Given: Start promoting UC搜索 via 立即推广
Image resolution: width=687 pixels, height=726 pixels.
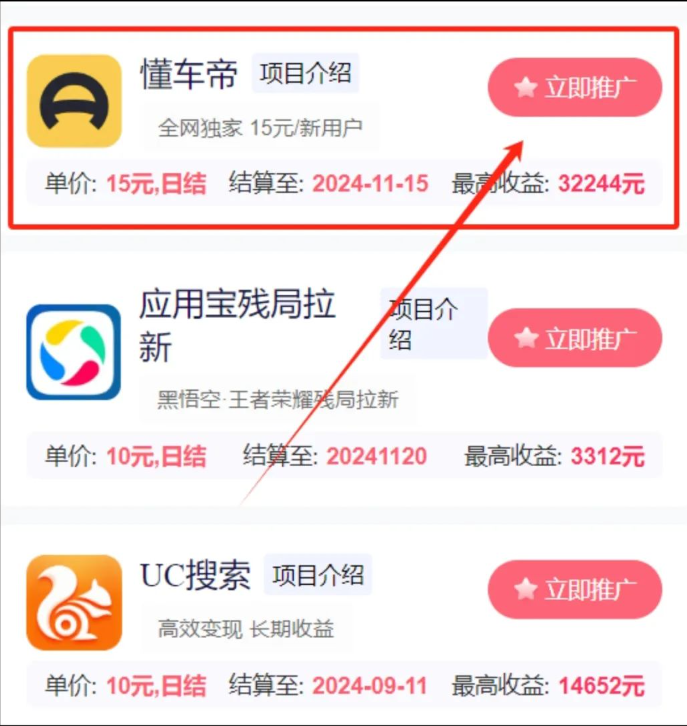Looking at the screenshot, I should [x=575, y=590].
